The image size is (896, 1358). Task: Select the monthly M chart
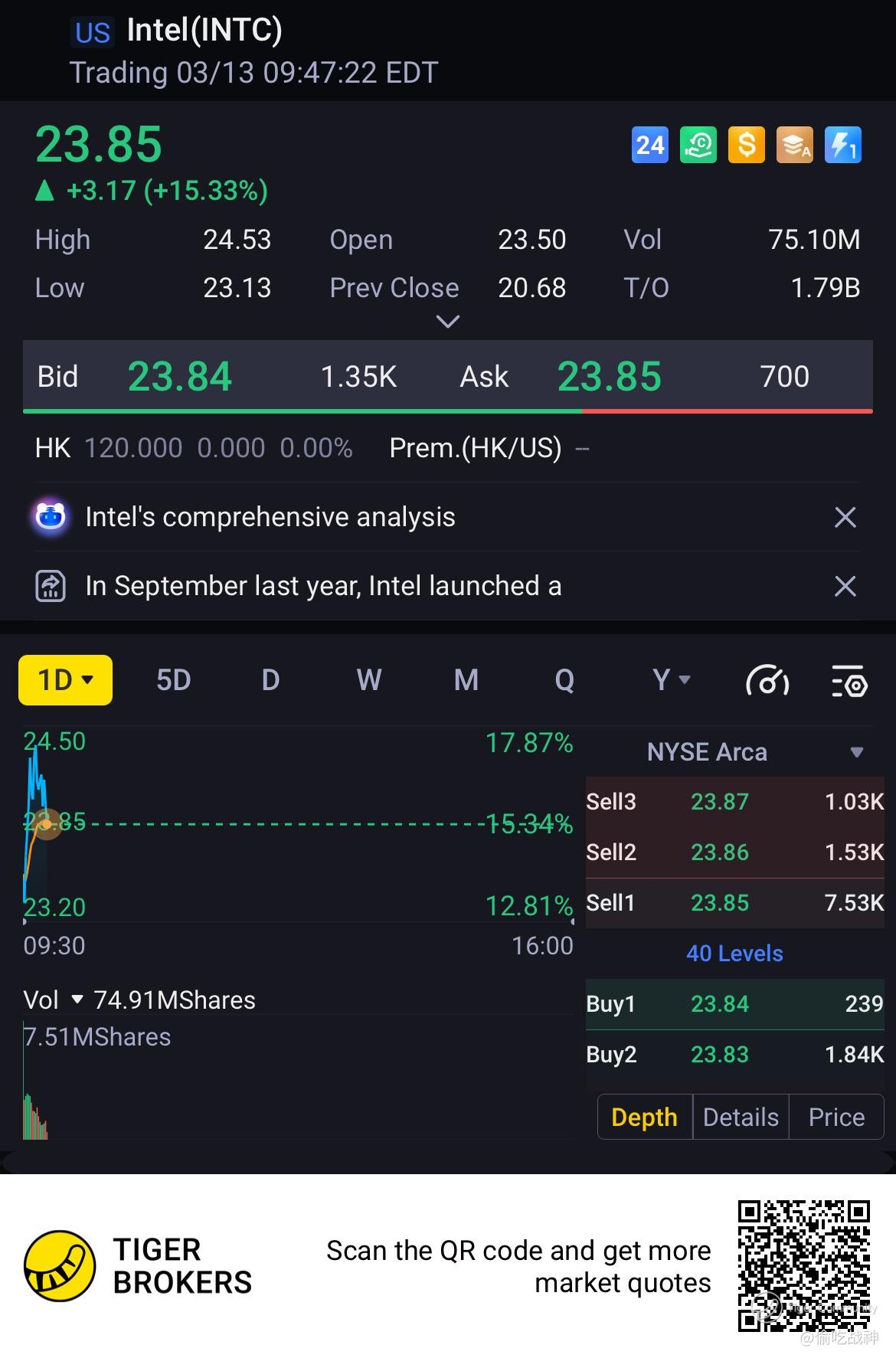point(466,680)
